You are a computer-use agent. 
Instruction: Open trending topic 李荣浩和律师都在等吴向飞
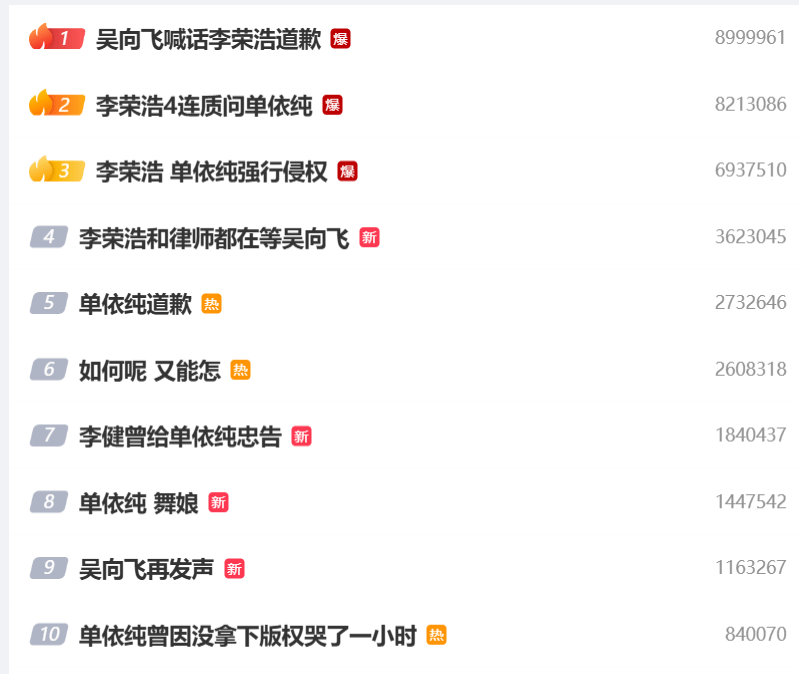point(214,238)
